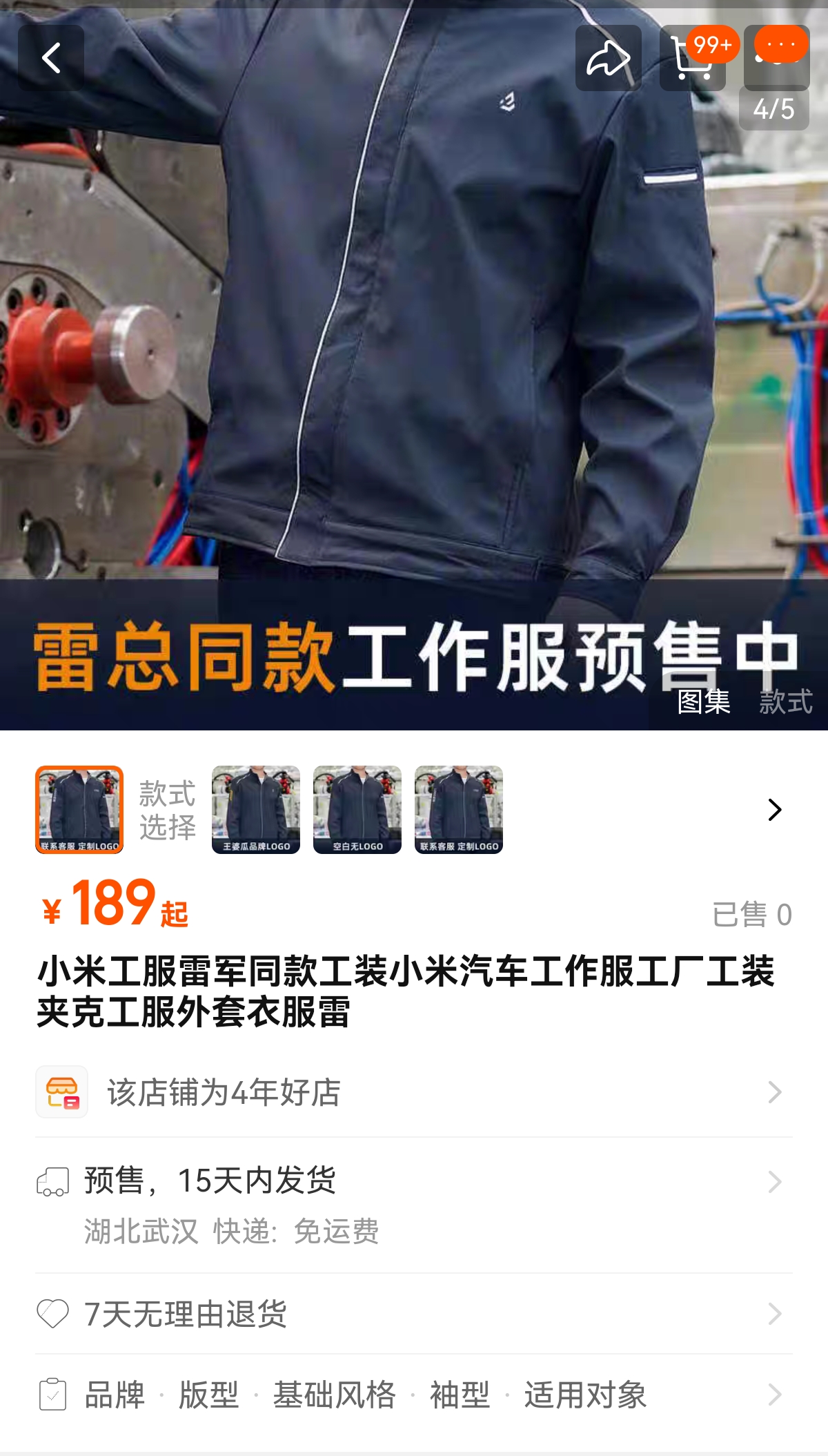
Task: Expand all style options with the arrow
Action: click(x=774, y=809)
